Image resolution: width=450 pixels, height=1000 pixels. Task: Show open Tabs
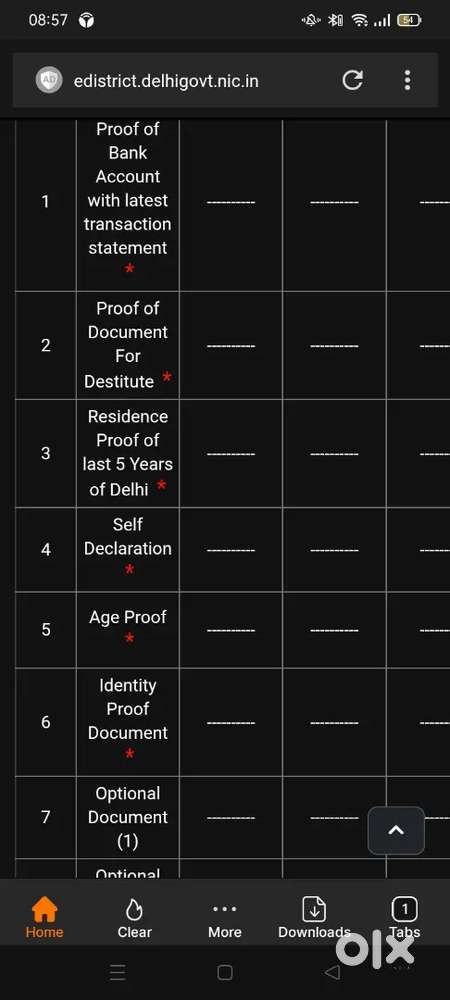[x=405, y=918]
